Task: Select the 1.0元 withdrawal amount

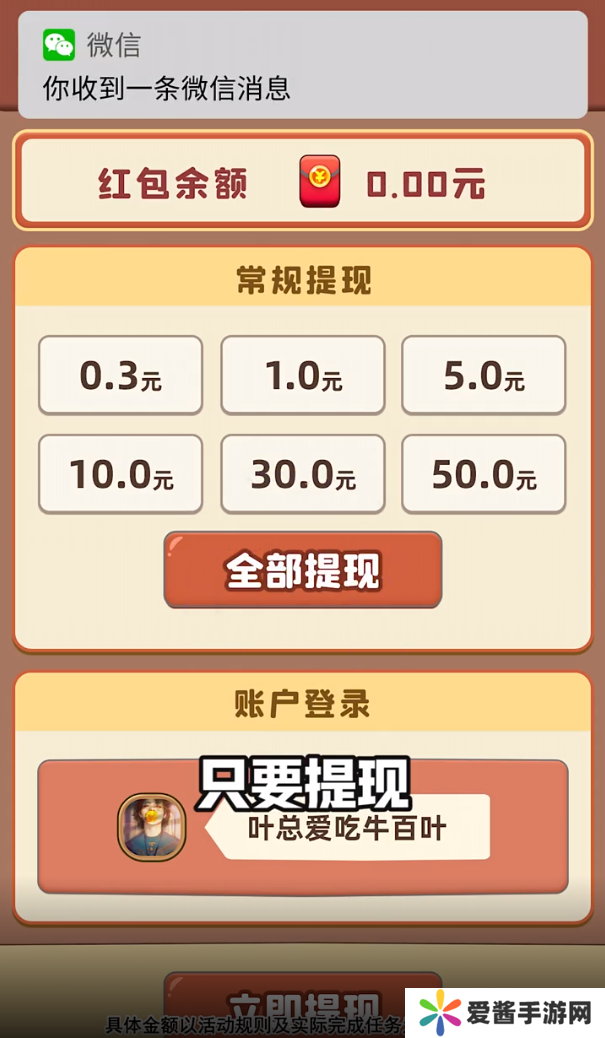Action: (302, 375)
